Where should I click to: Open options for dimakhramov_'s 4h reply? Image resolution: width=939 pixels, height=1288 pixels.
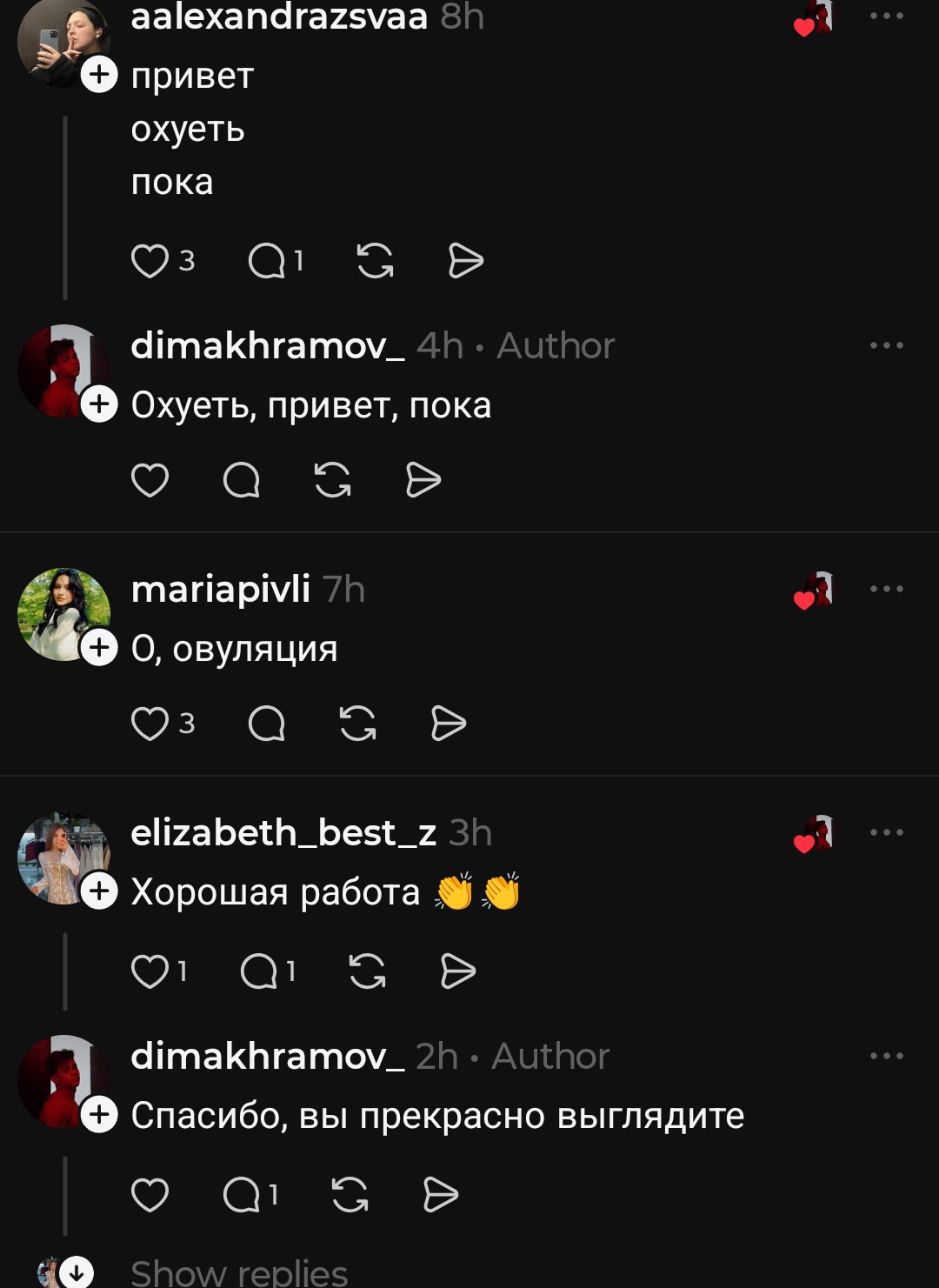[886, 345]
